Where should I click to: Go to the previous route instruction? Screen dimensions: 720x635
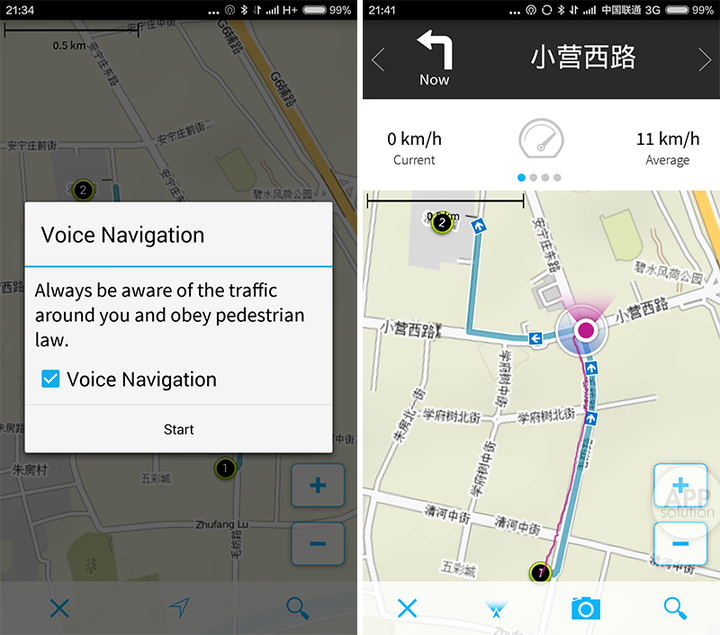[x=378, y=60]
